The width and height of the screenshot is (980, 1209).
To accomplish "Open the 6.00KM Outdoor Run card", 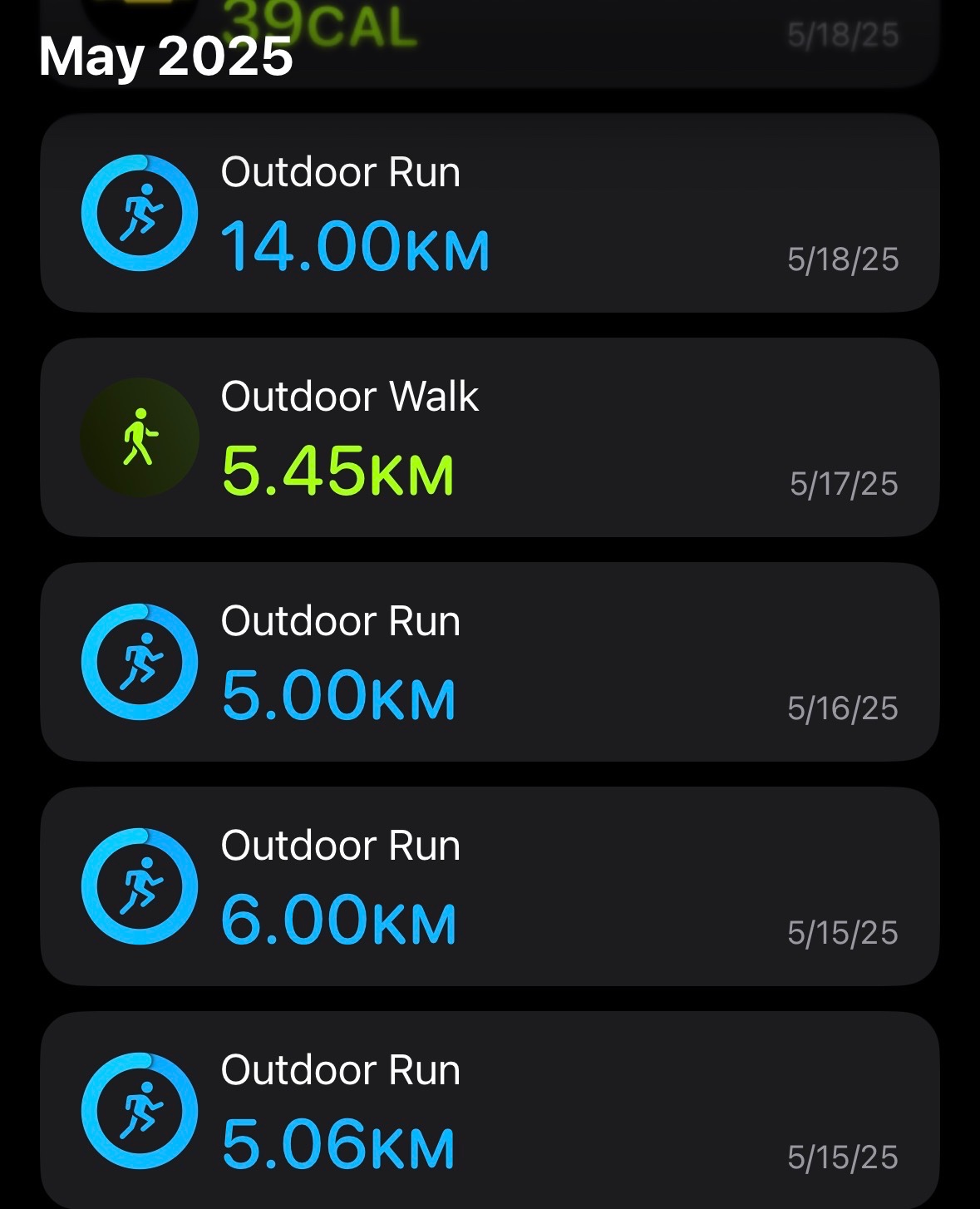I will point(490,886).
